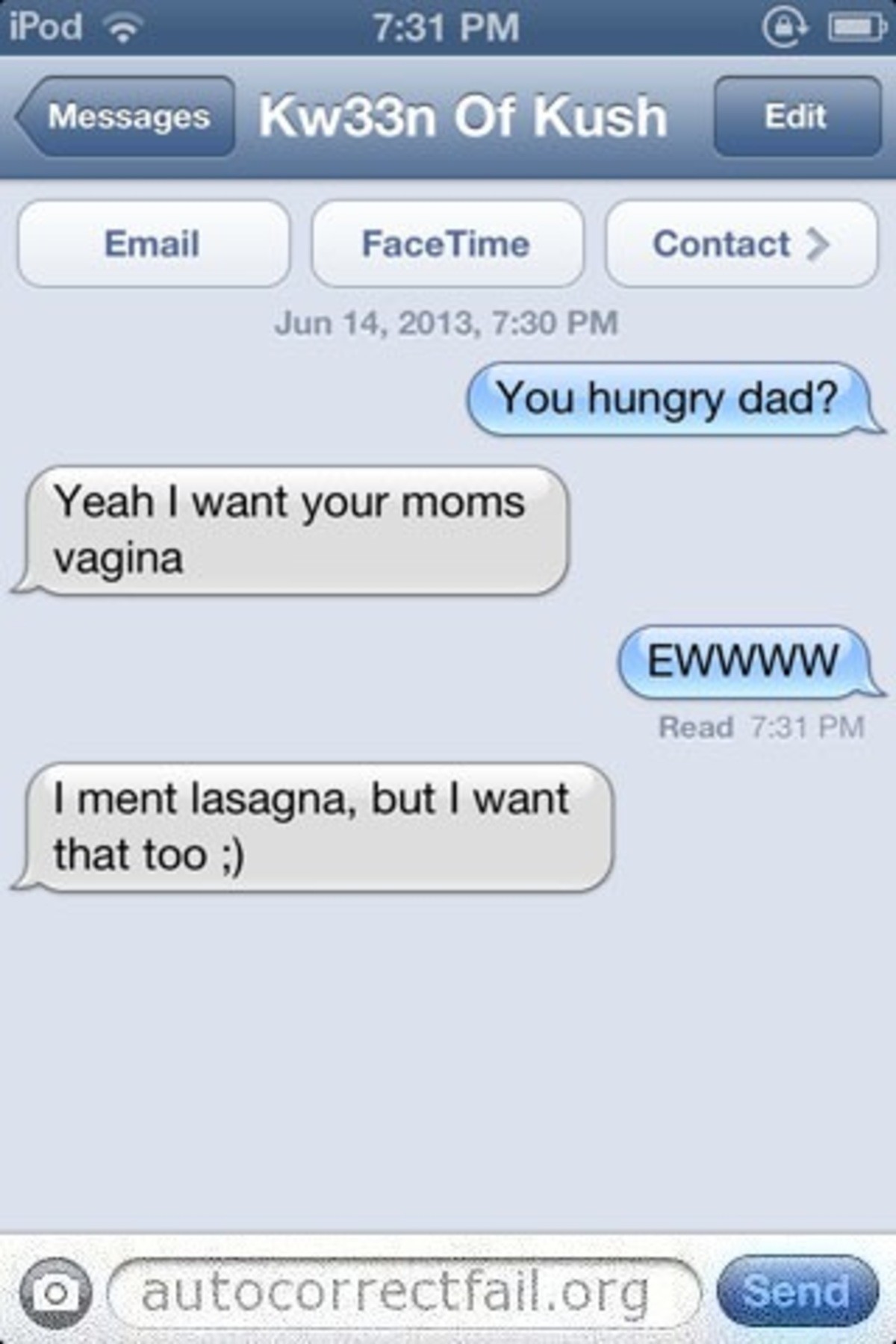Open the camera attachment icon
The image size is (896, 1344).
(56, 1292)
